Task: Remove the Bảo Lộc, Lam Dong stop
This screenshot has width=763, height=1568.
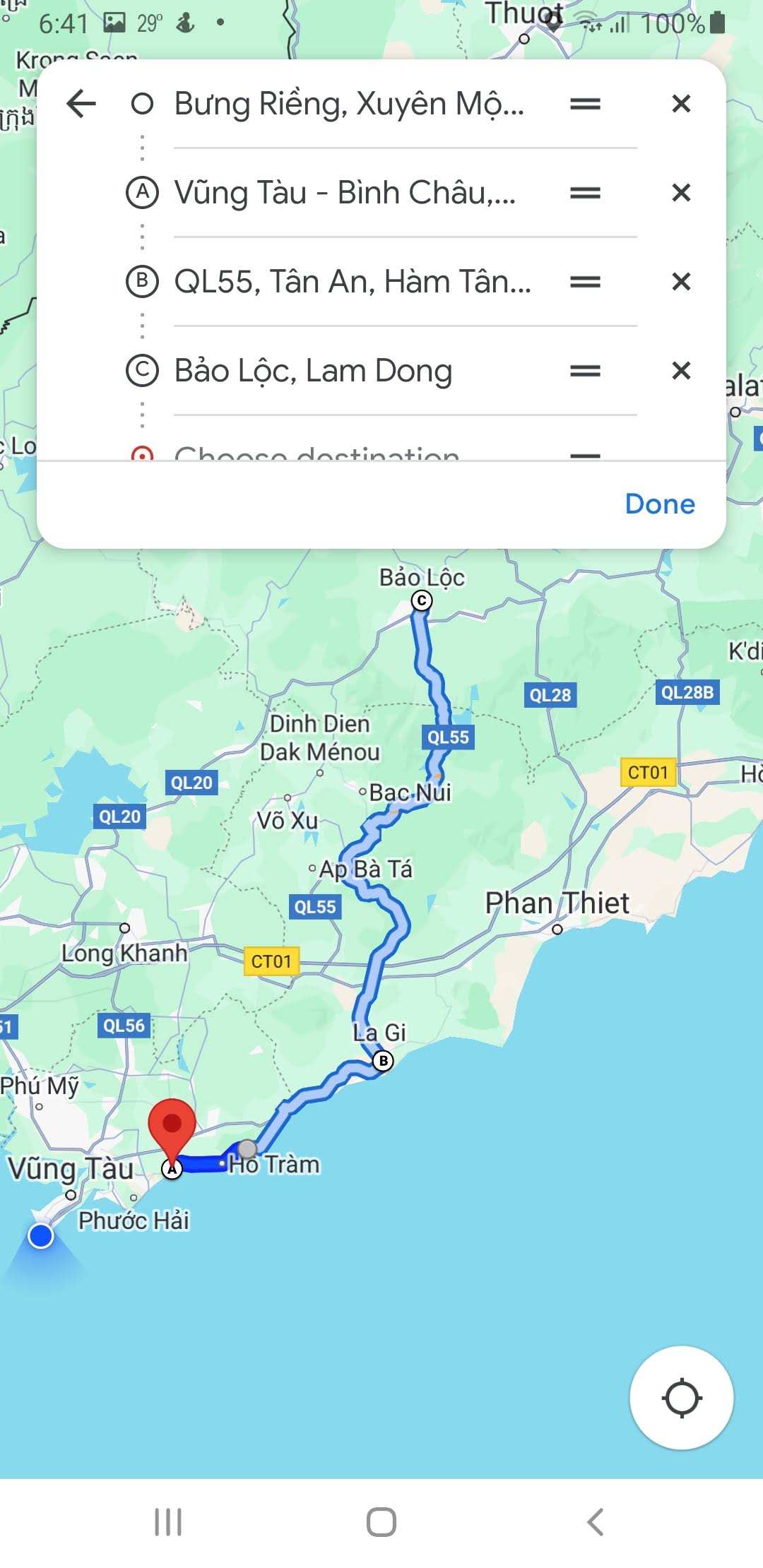Action: pos(681,371)
